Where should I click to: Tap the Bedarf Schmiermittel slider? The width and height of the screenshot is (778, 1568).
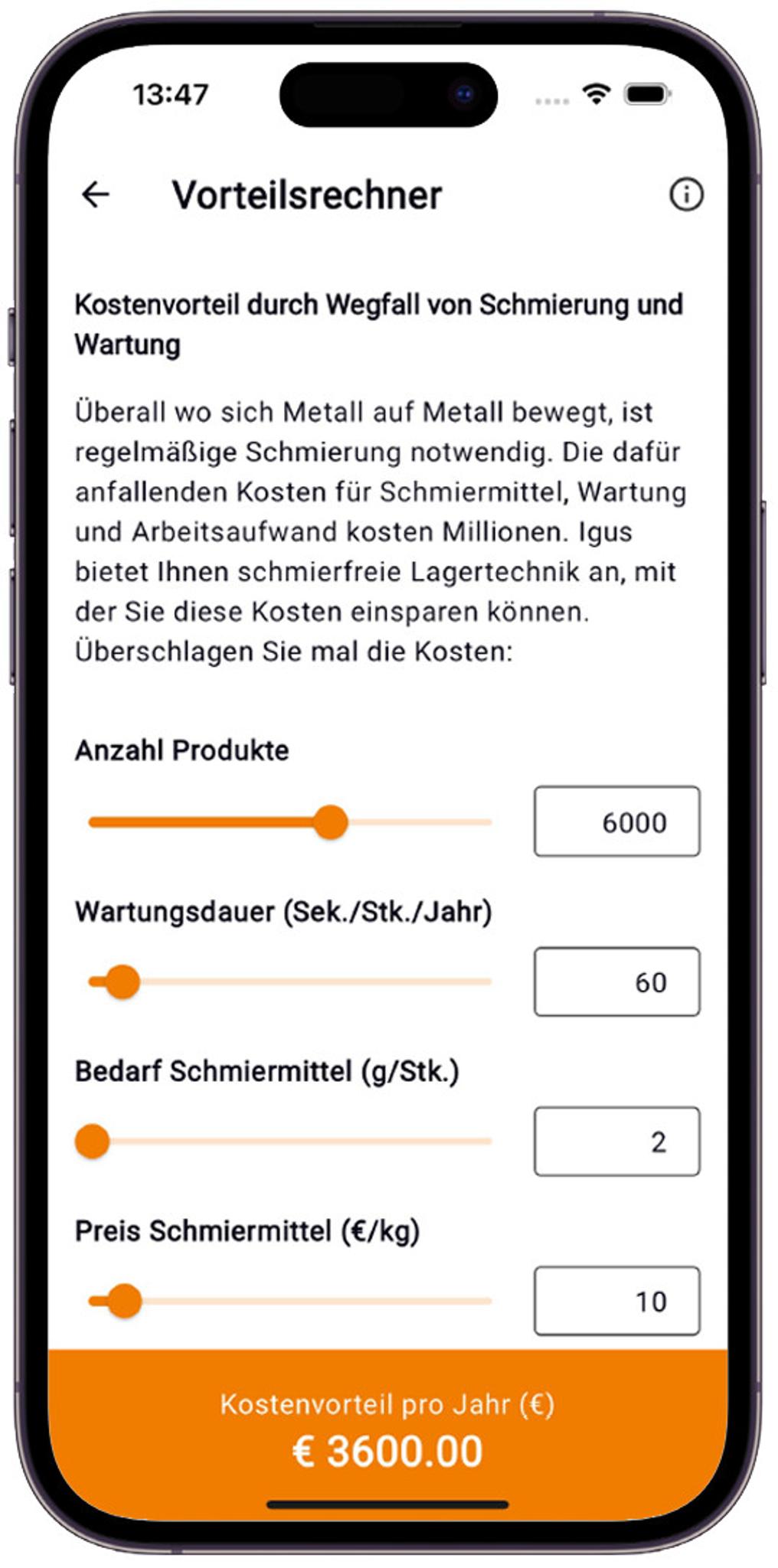pyautogui.click(x=93, y=1141)
